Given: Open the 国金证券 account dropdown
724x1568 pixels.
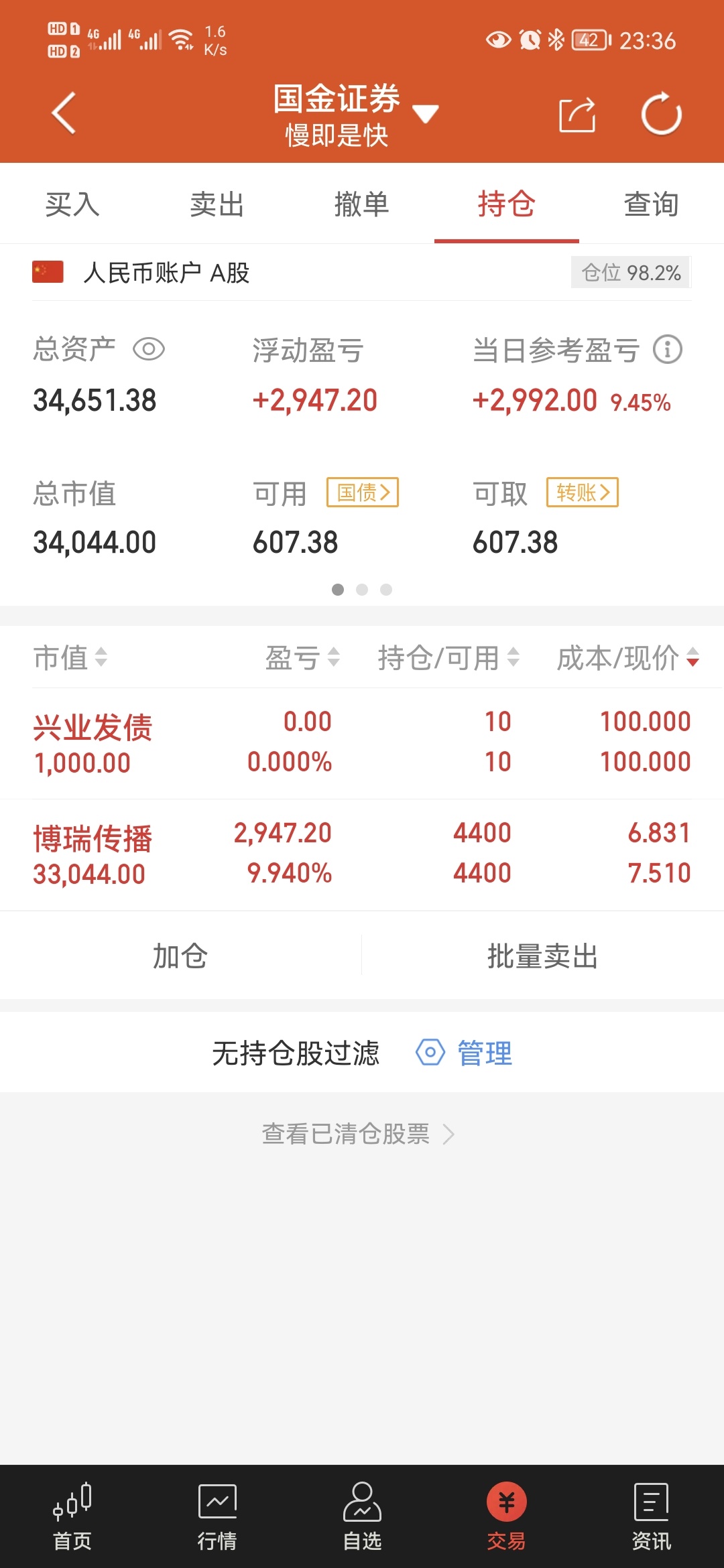Looking at the screenshot, I should click(x=355, y=114).
